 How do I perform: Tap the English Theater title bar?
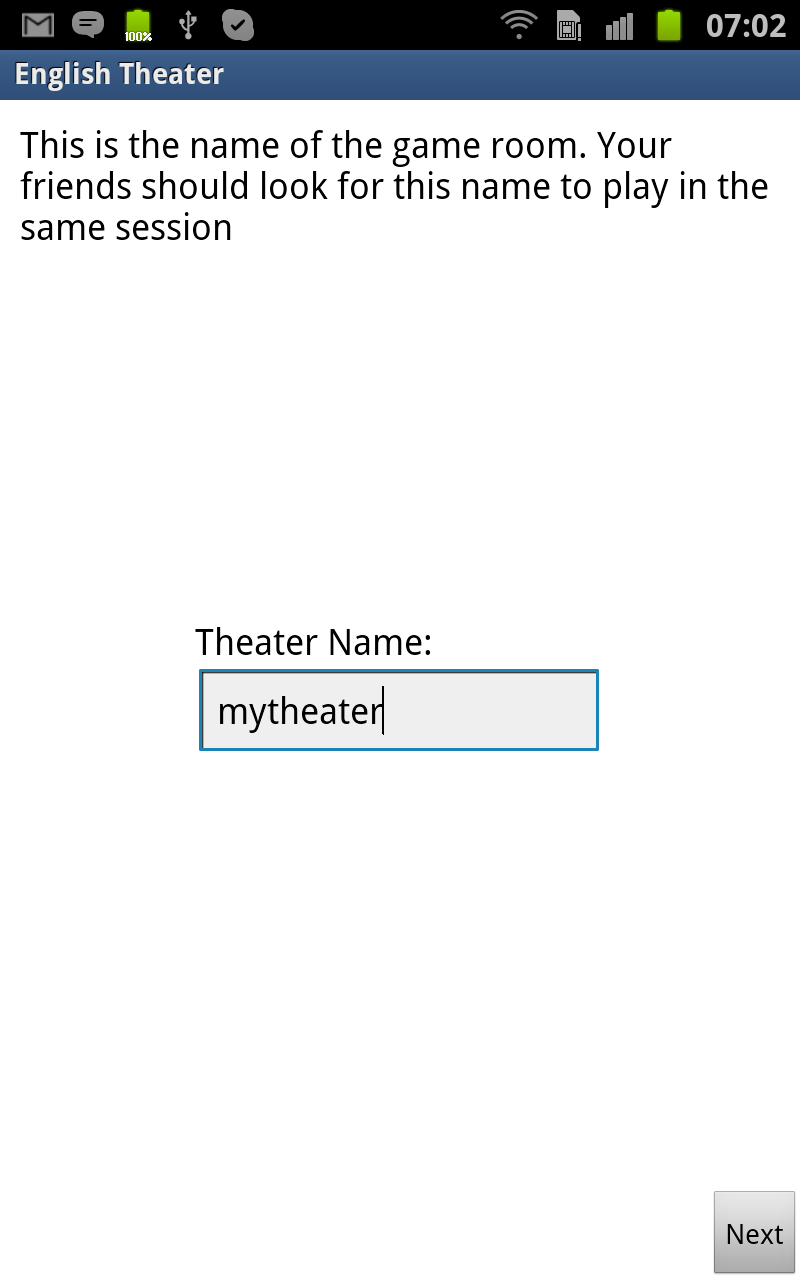point(116,74)
